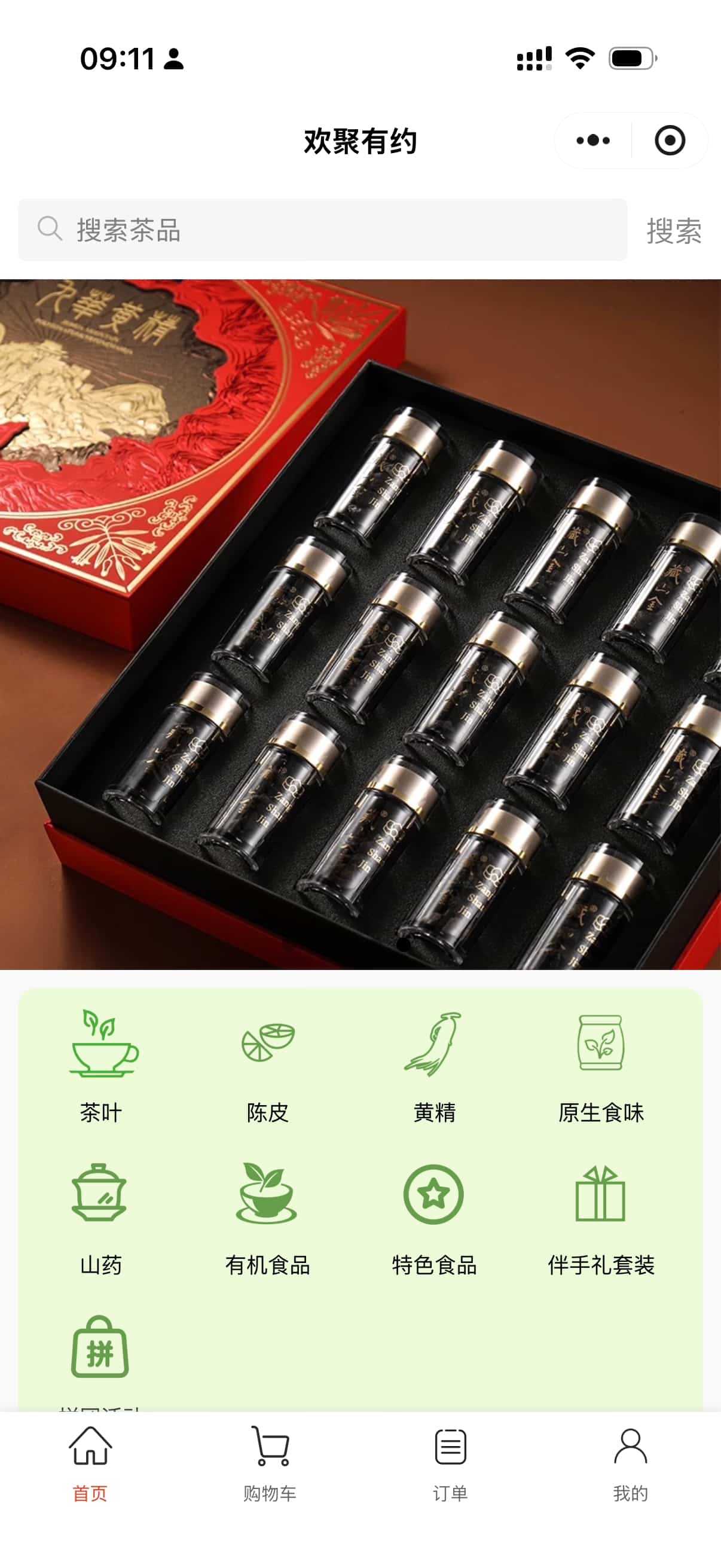Screen dimensions: 721x1568
Task: Open the mini program more-options menu
Action: click(x=592, y=141)
